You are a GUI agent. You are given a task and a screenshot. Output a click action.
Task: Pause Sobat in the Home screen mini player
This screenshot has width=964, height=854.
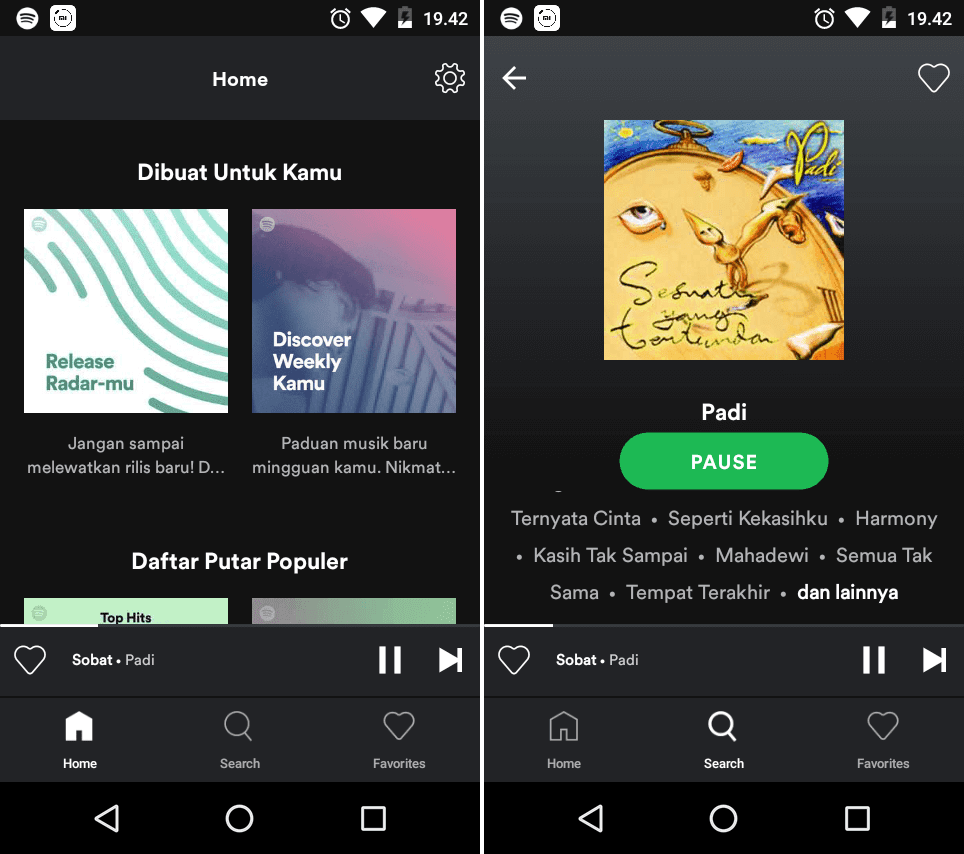(389, 660)
